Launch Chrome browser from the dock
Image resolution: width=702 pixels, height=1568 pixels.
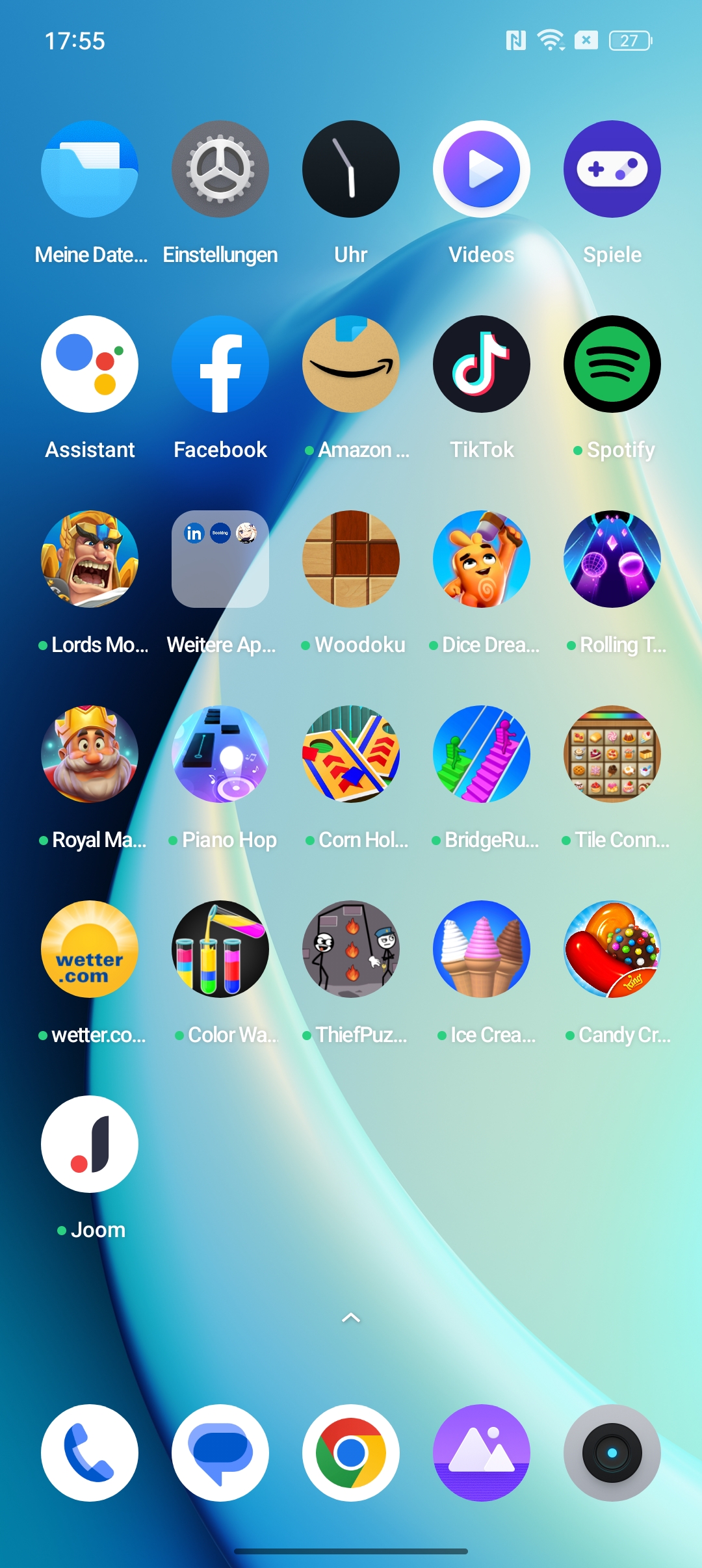tap(351, 1453)
